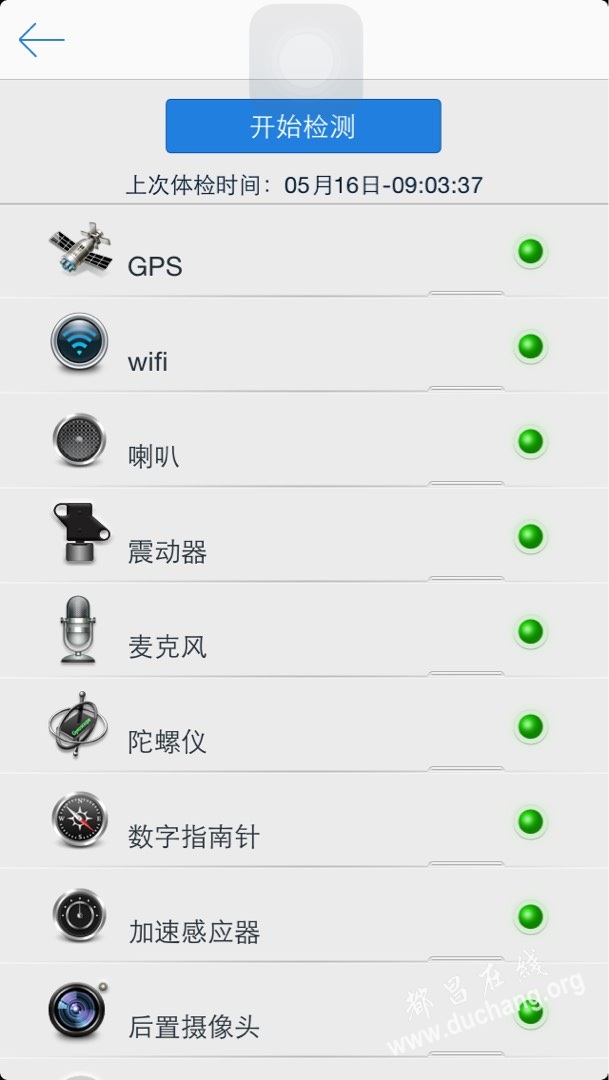The height and width of the screenshot is (1080, 609).
Task: Open the 后置摄像头 row
Action: tap(304, 1010)
